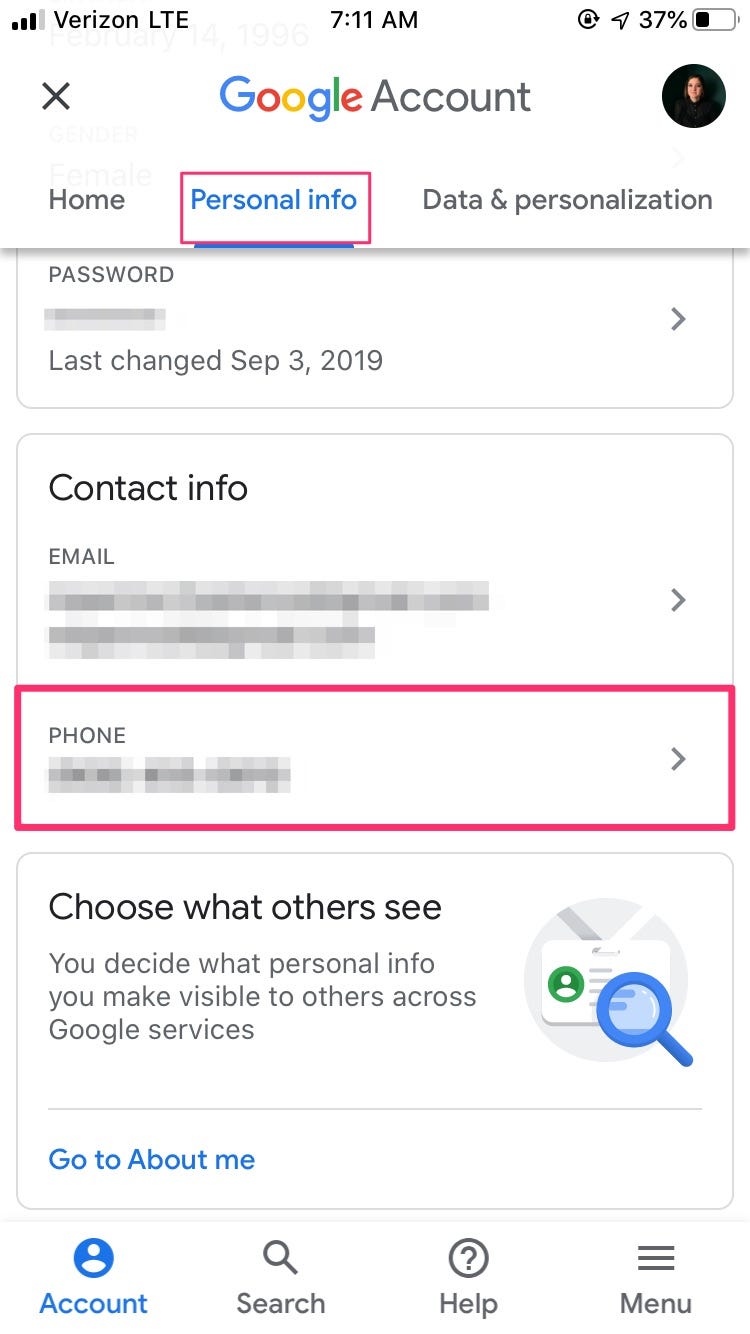This screenshot has height=1334, width=750.
Task: Open the Email contact info row
Action: coord(375,600)
